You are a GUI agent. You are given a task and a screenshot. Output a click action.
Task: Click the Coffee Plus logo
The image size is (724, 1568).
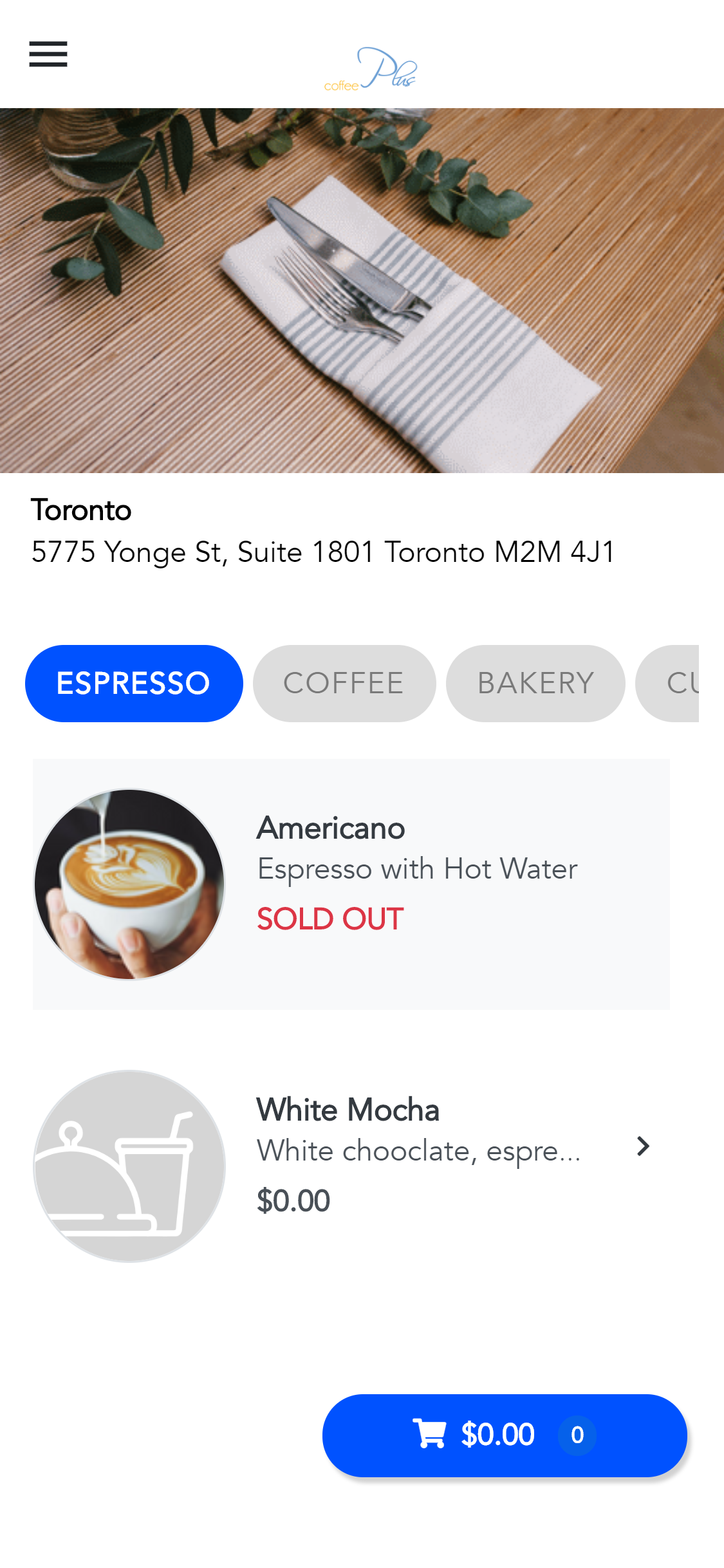[x=370, y=68]
